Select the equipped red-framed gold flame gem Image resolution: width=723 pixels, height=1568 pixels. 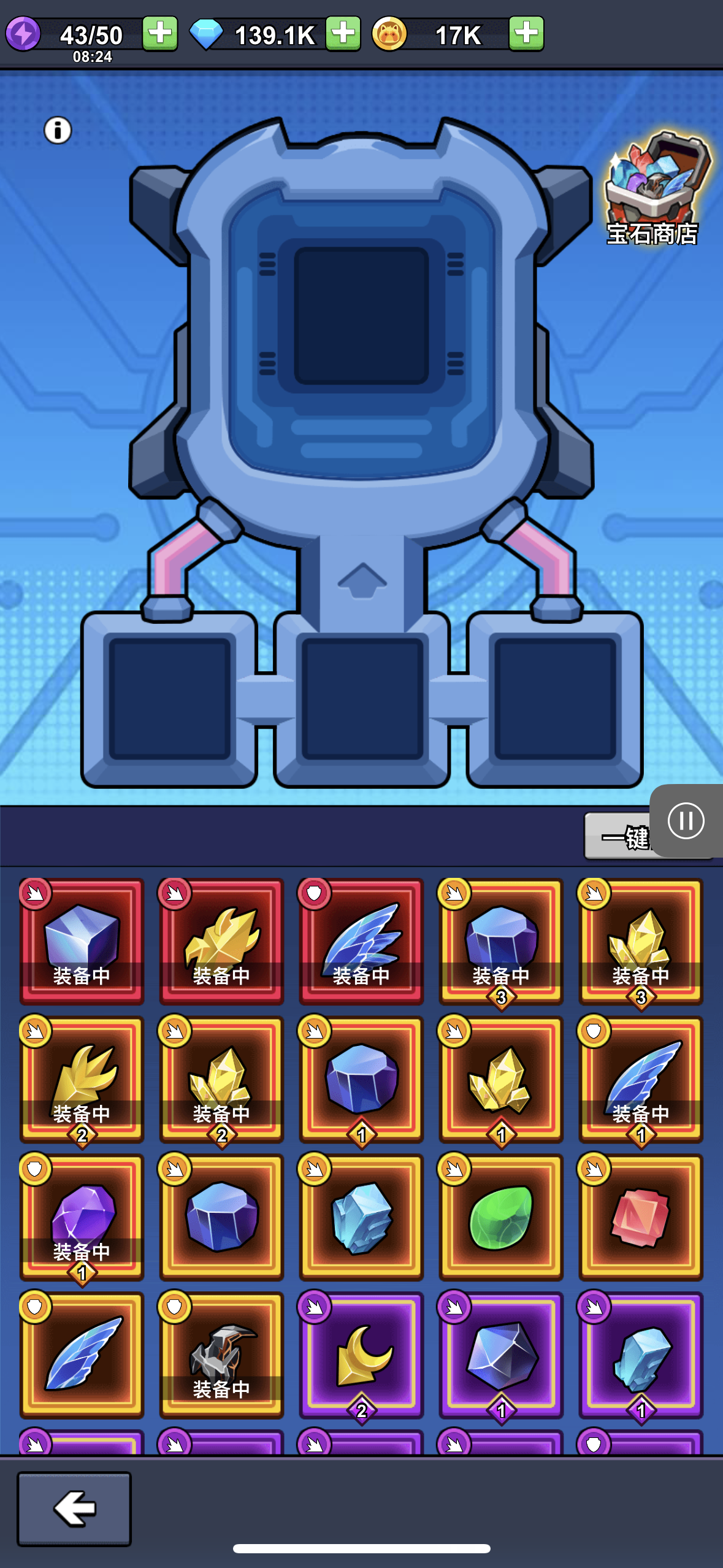(221, 942)
